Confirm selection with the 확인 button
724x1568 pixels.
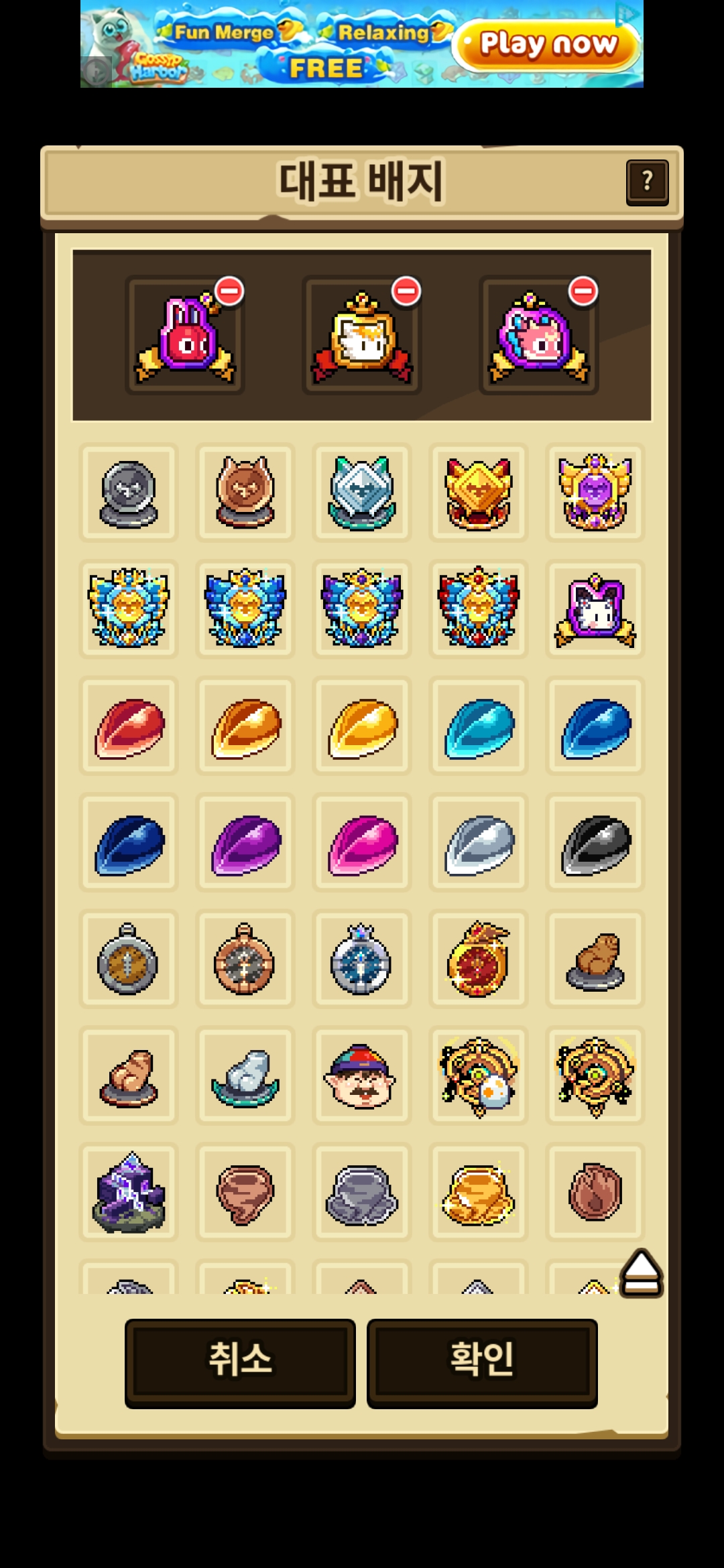[482, 1362]
